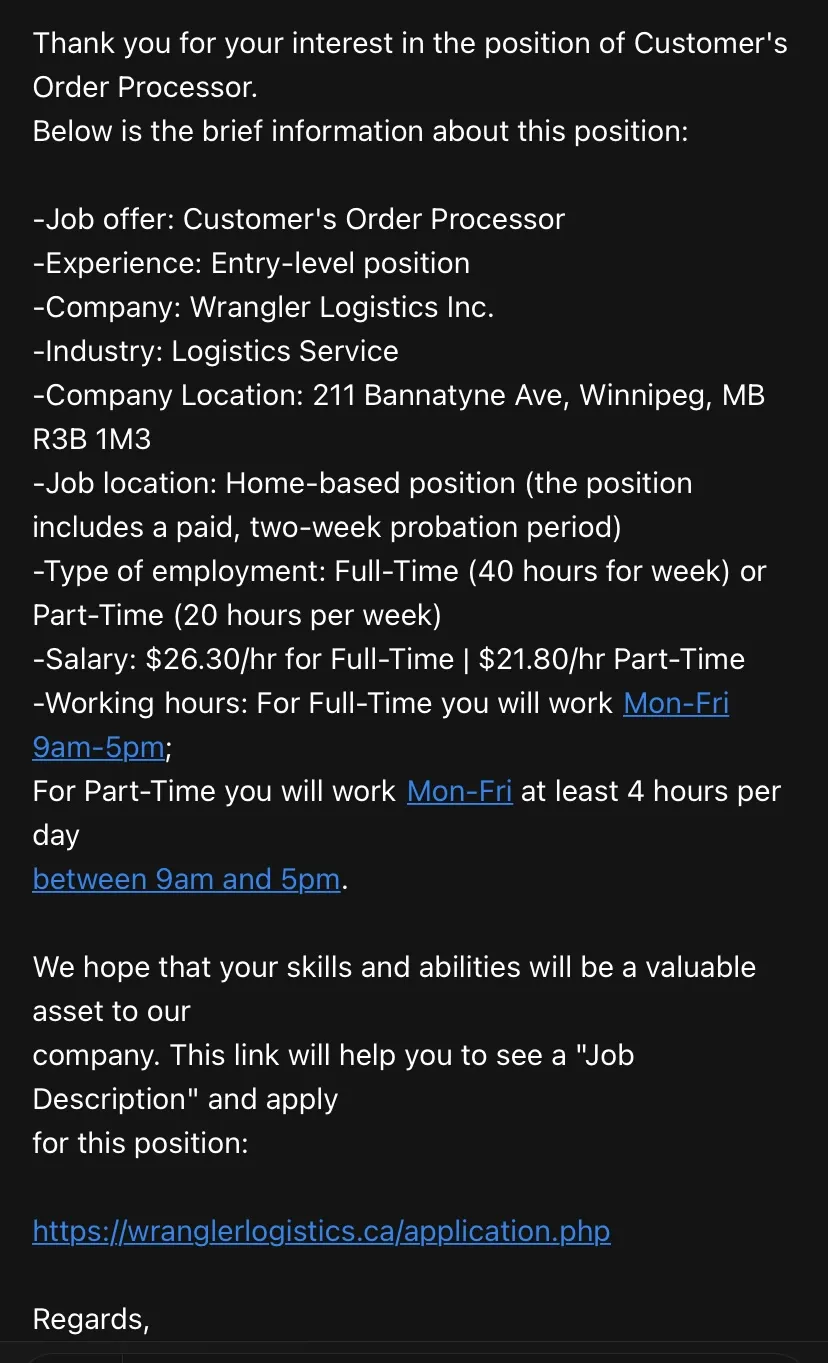Tap the Mon-Fri link in the Part-Time sentence
Screen dimensions: 828x1363
click(x=460, y=791)
